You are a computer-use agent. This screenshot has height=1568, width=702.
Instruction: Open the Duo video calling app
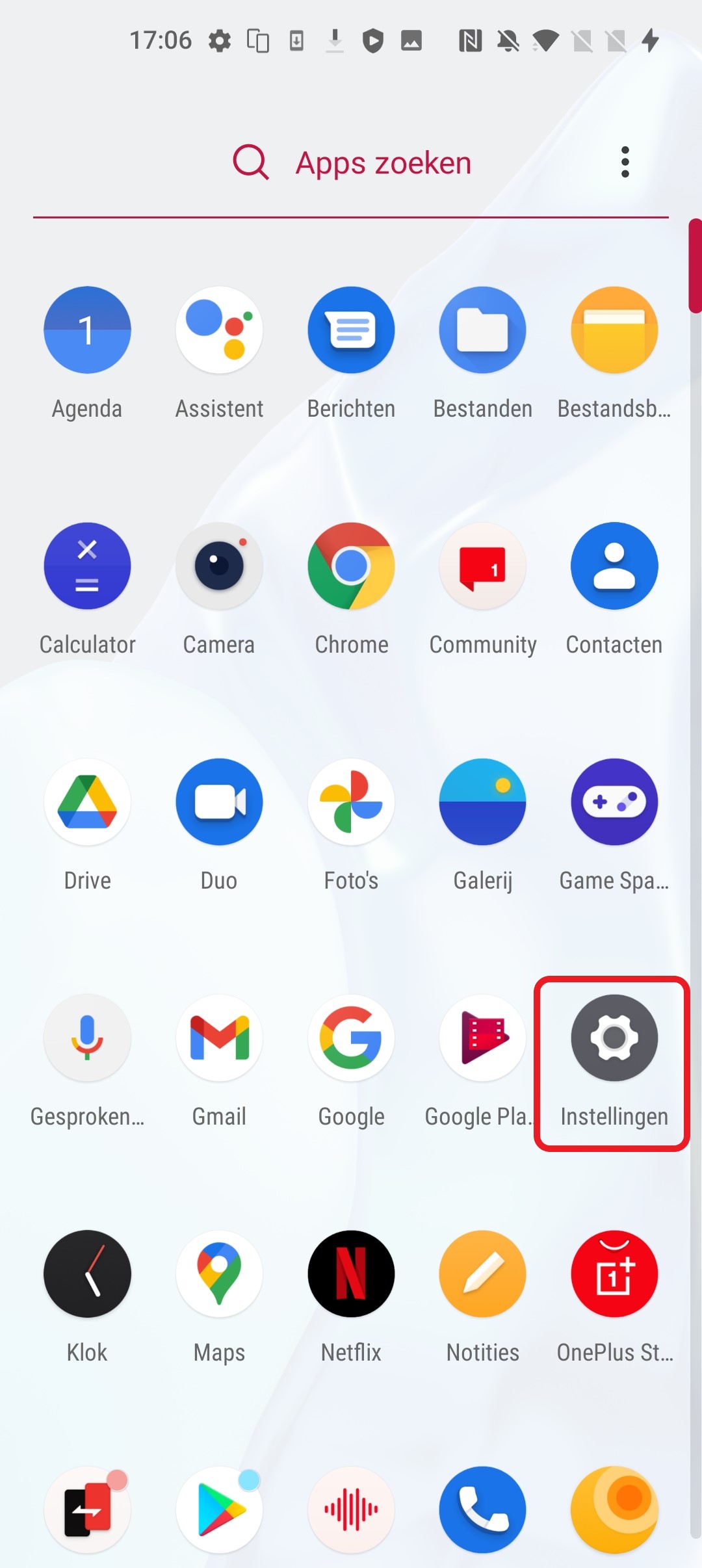tap(219, 802)
